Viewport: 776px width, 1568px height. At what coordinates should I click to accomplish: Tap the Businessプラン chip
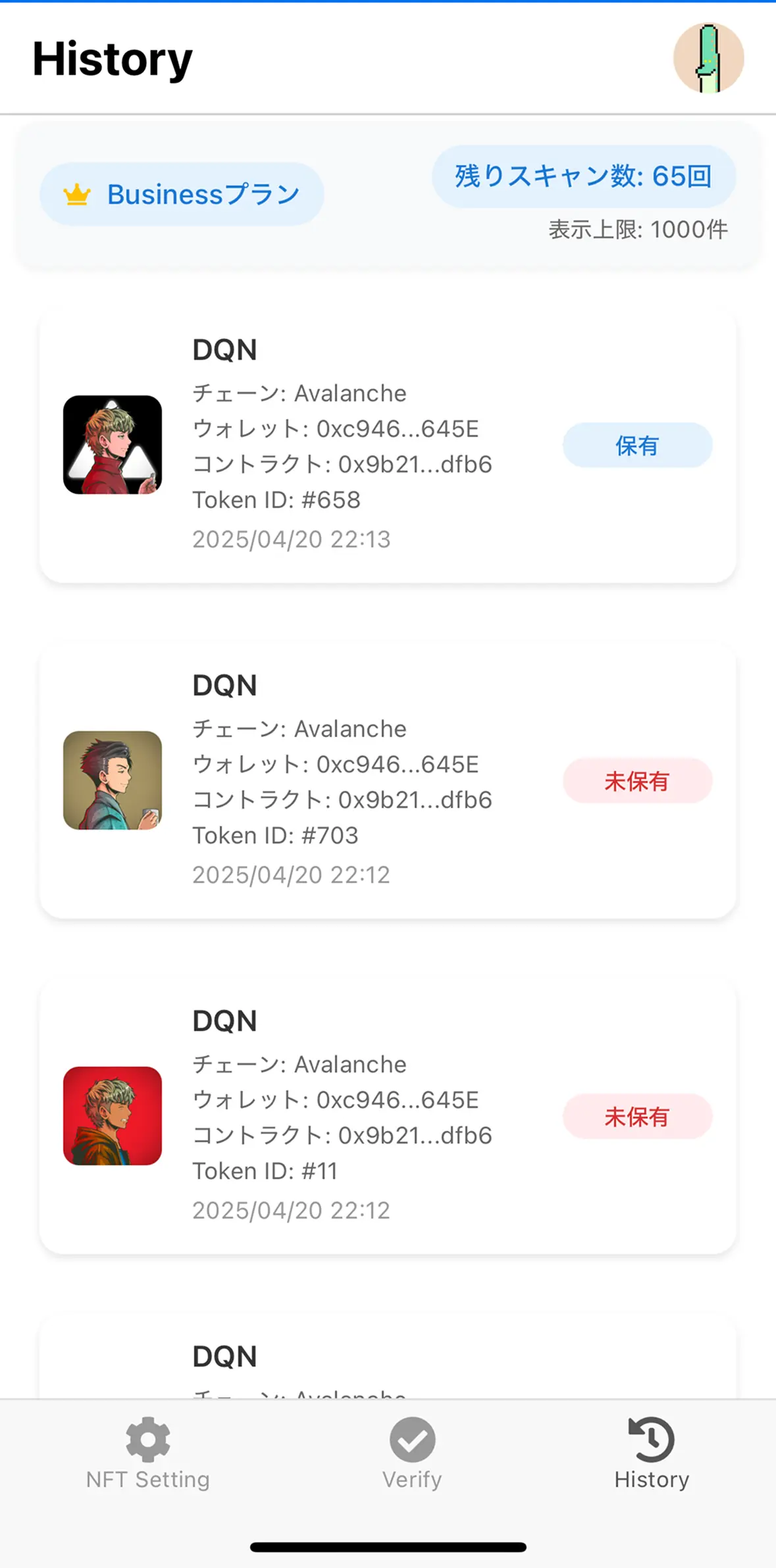click(x=182, y=194)
